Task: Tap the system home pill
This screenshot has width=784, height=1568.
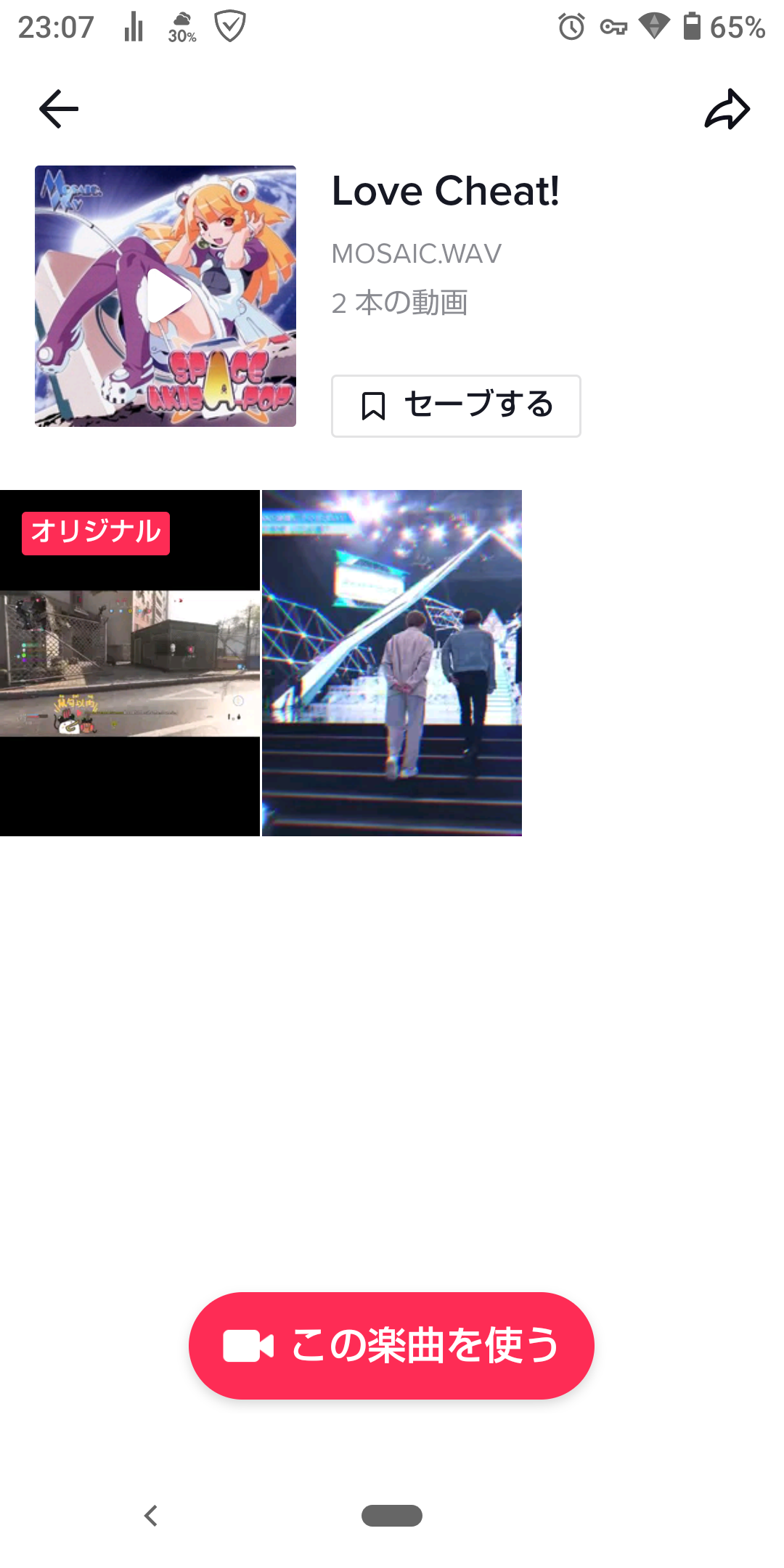Action: (x=392, y=1516)
